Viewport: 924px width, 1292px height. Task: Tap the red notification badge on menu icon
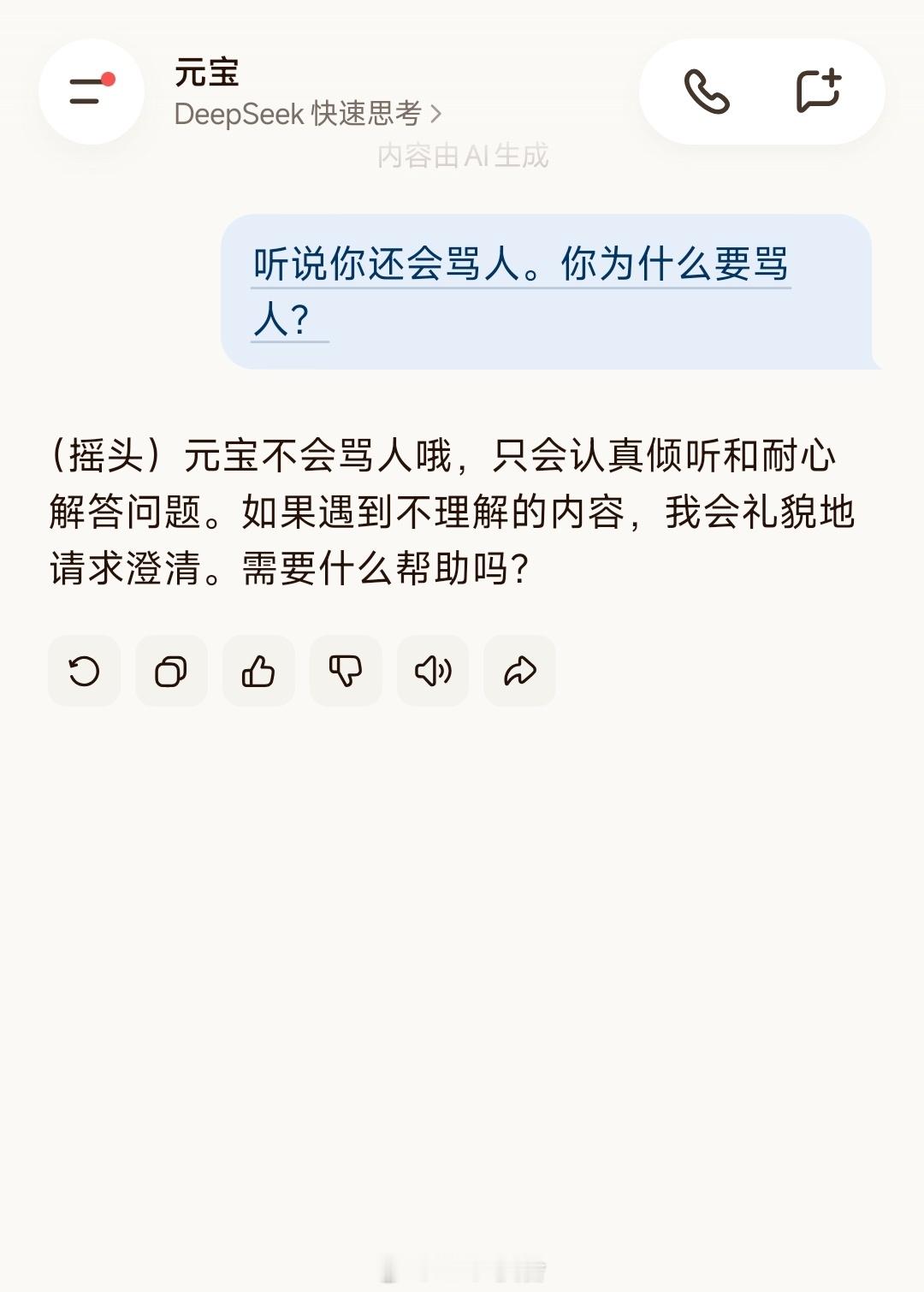[108, 78]
